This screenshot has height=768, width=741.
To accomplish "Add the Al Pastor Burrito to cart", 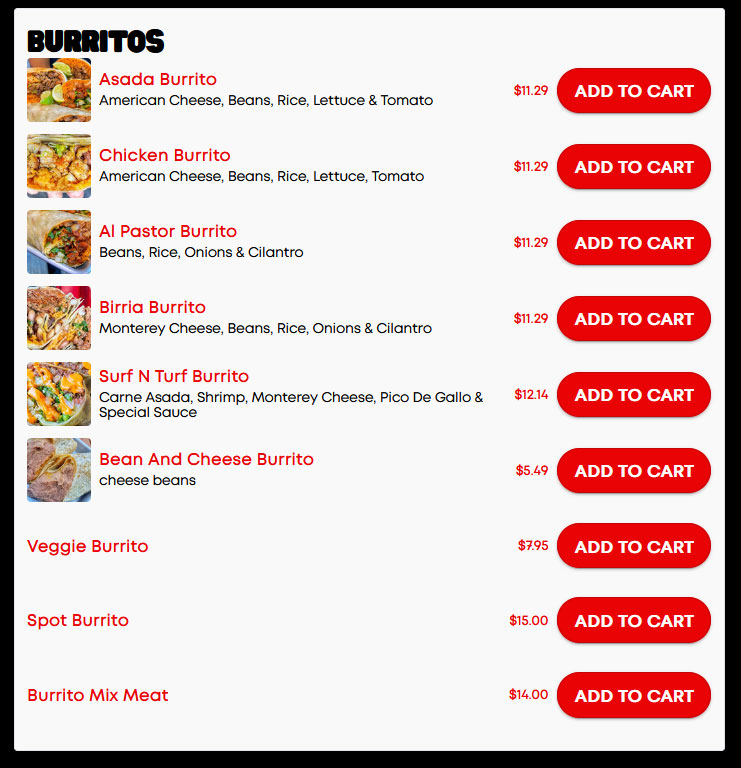I will click(x=633, y=243).
